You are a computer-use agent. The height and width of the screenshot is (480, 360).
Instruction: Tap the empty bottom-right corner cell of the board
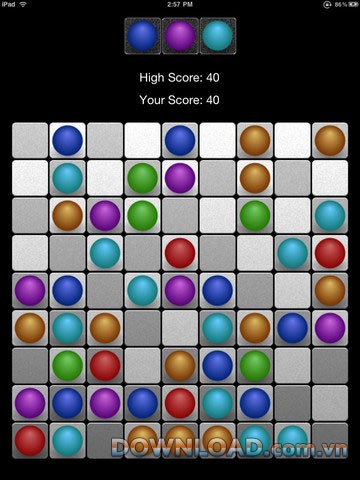[x=330, y=441]
